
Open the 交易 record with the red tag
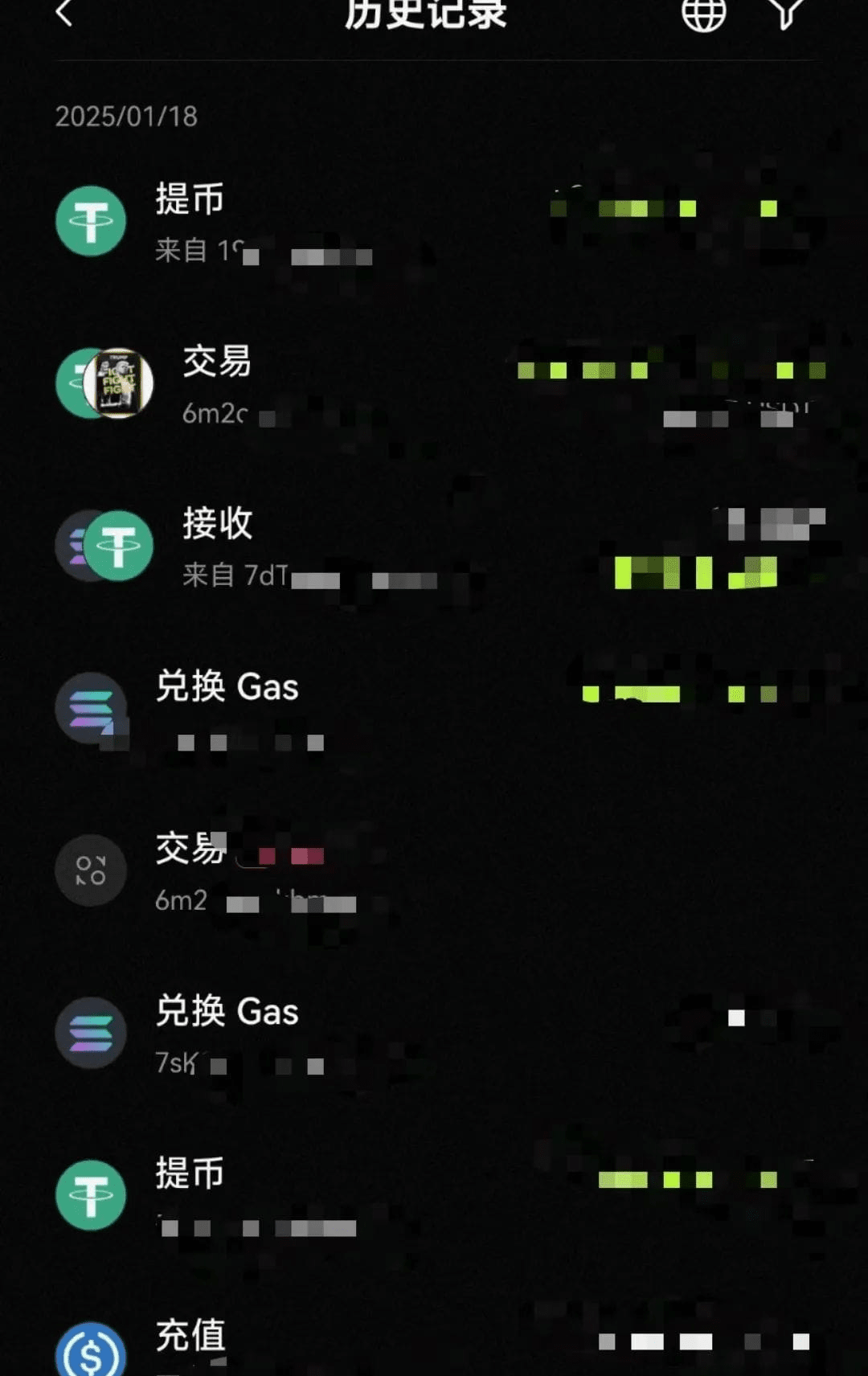(x=434, y=871)
